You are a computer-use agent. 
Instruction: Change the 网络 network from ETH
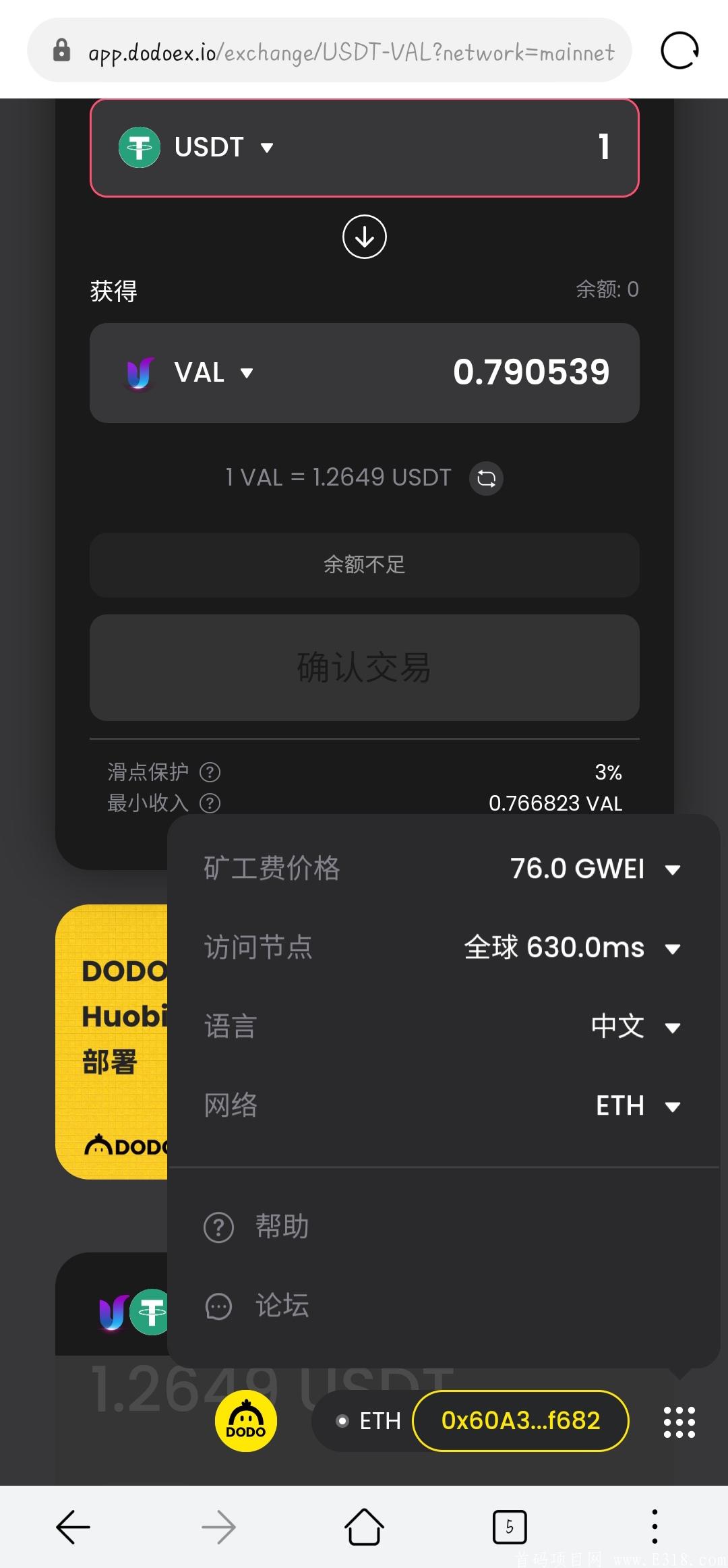(638, 1106)
